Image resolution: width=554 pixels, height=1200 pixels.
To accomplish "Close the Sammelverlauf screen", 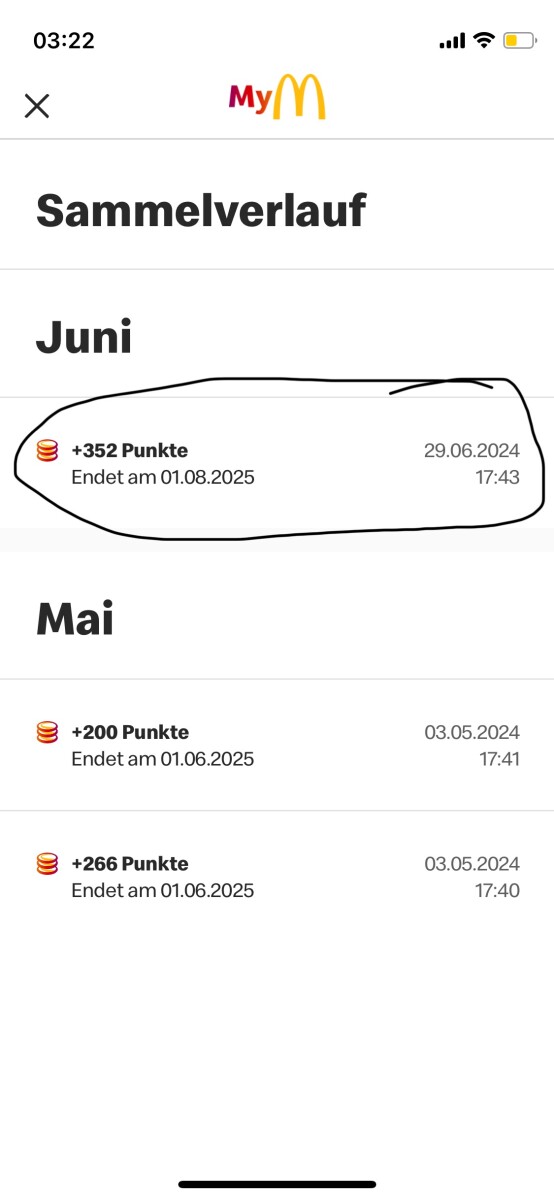I will pos(37,105).
